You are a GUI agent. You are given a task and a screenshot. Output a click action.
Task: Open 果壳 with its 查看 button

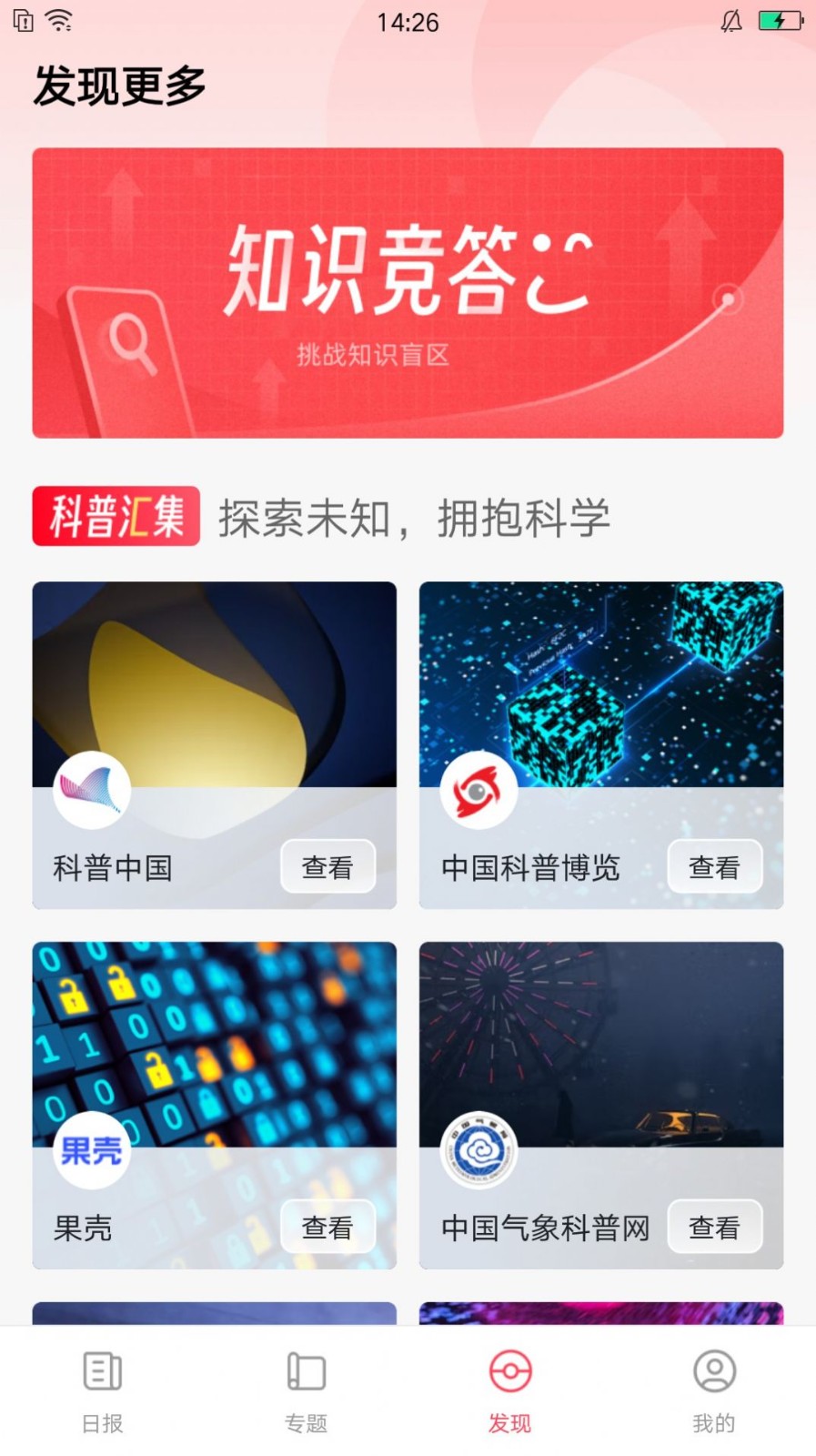click(328, 1227)
